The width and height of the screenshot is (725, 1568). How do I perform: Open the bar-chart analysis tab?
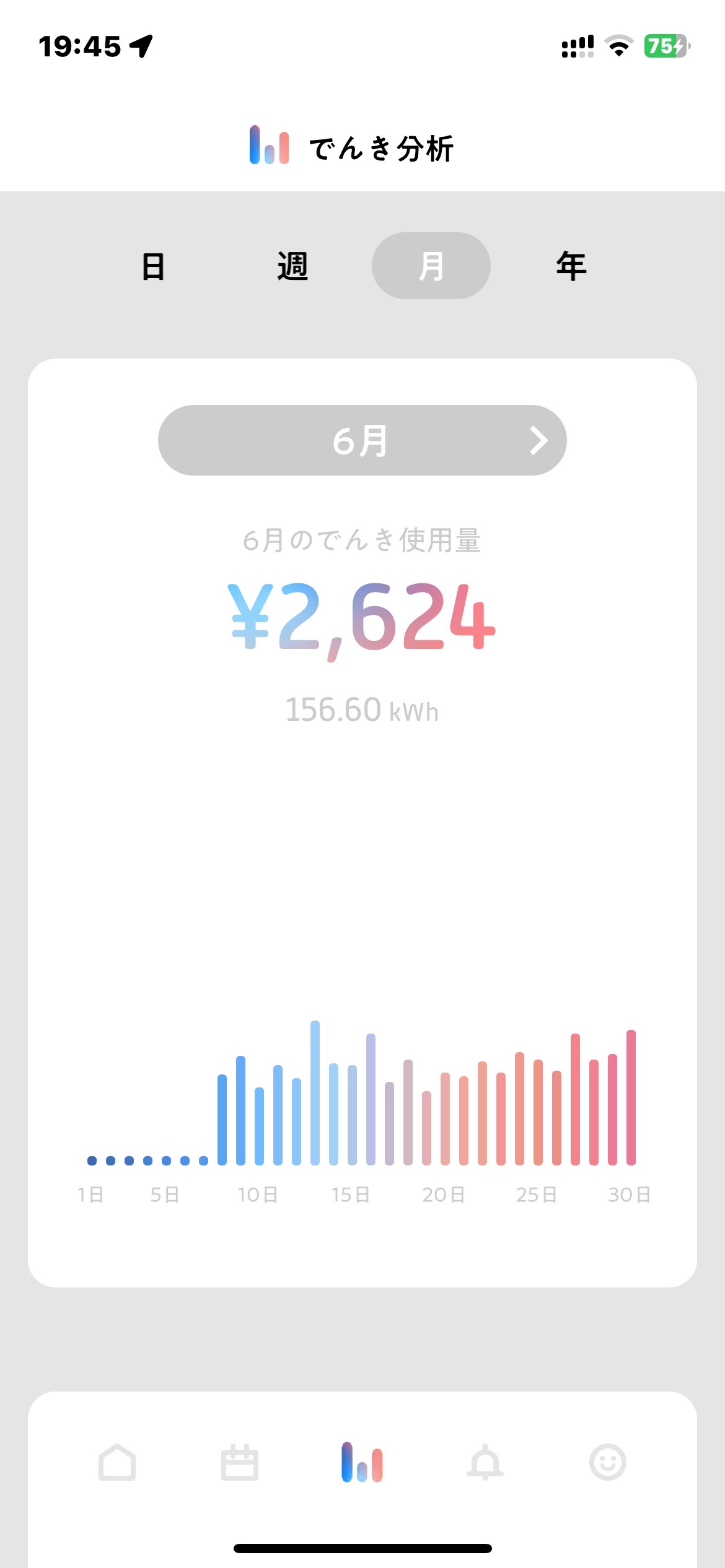pos(362,1462)
